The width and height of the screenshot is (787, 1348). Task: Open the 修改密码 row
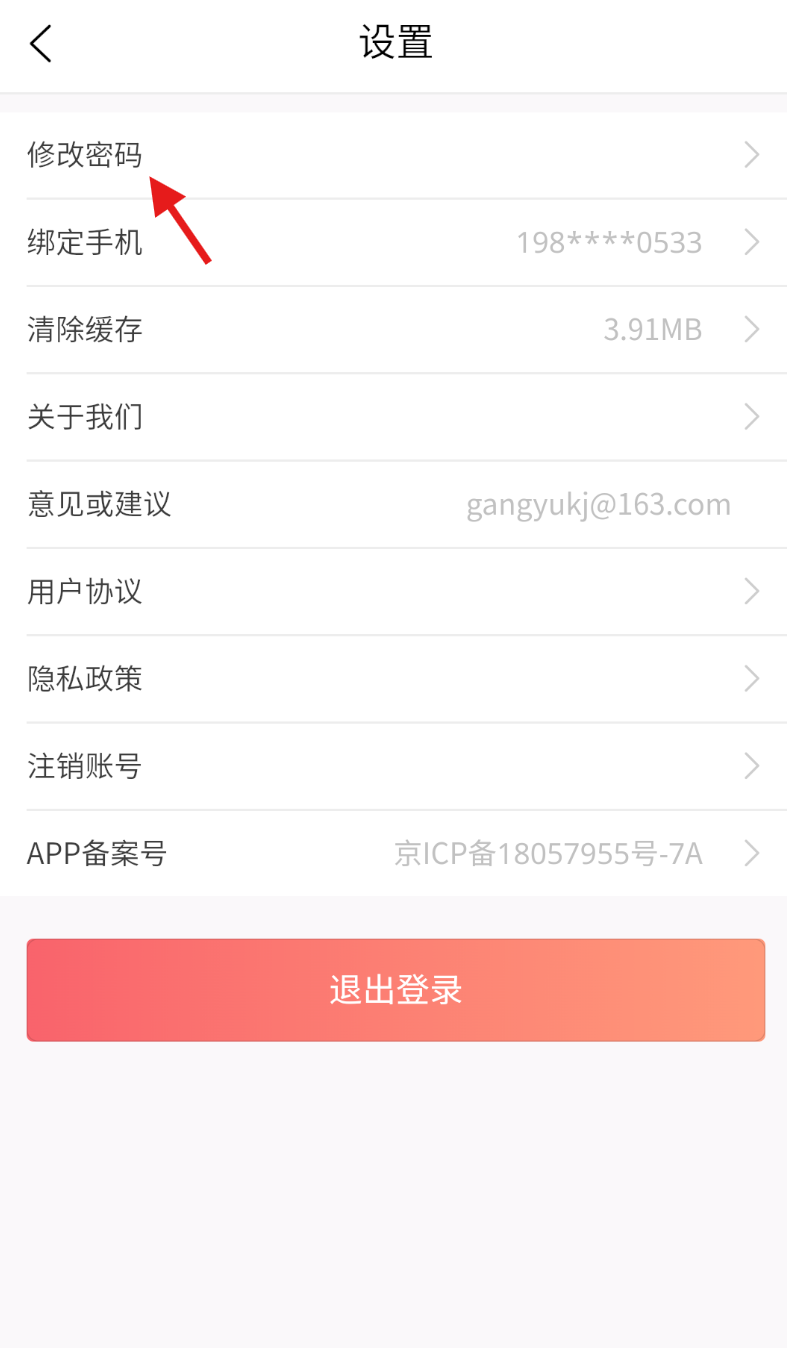(x=393, y=155)
